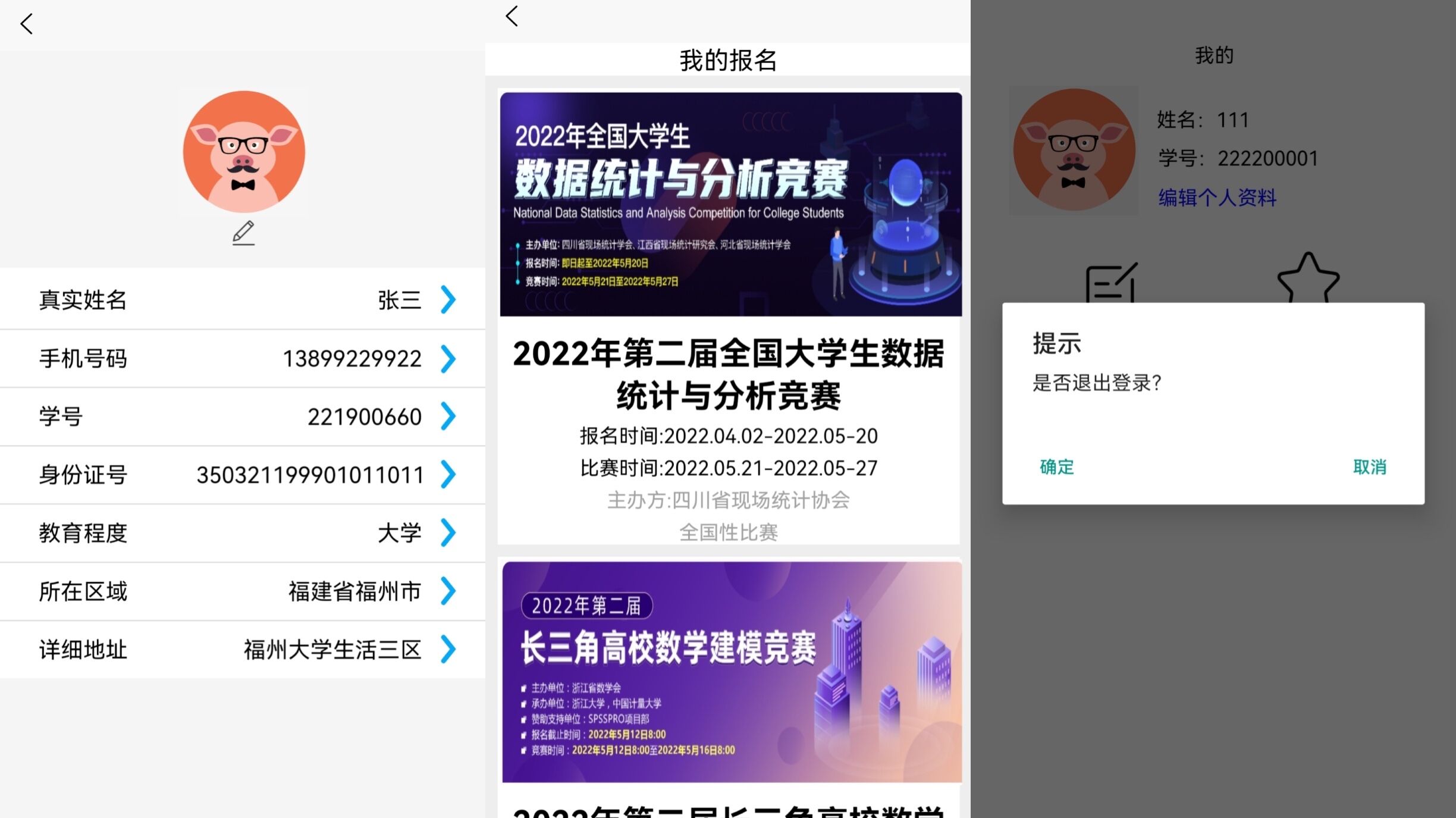The width and height of the screenshot is (1456, 818).
Task: Select the 教育程度 row showing 大学
Action: [243, 533]
